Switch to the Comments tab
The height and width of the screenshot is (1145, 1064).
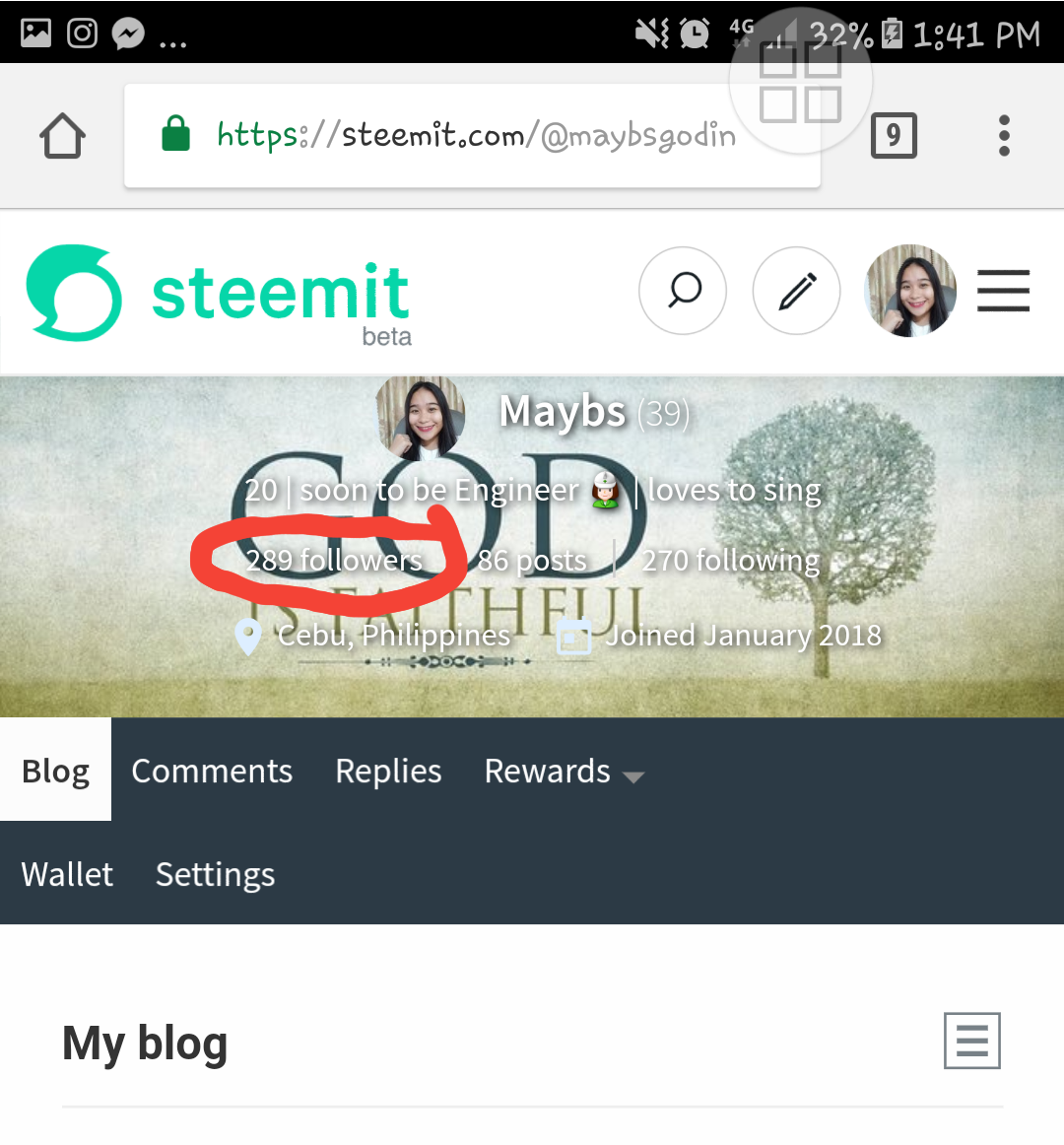[x=212, y=772]
